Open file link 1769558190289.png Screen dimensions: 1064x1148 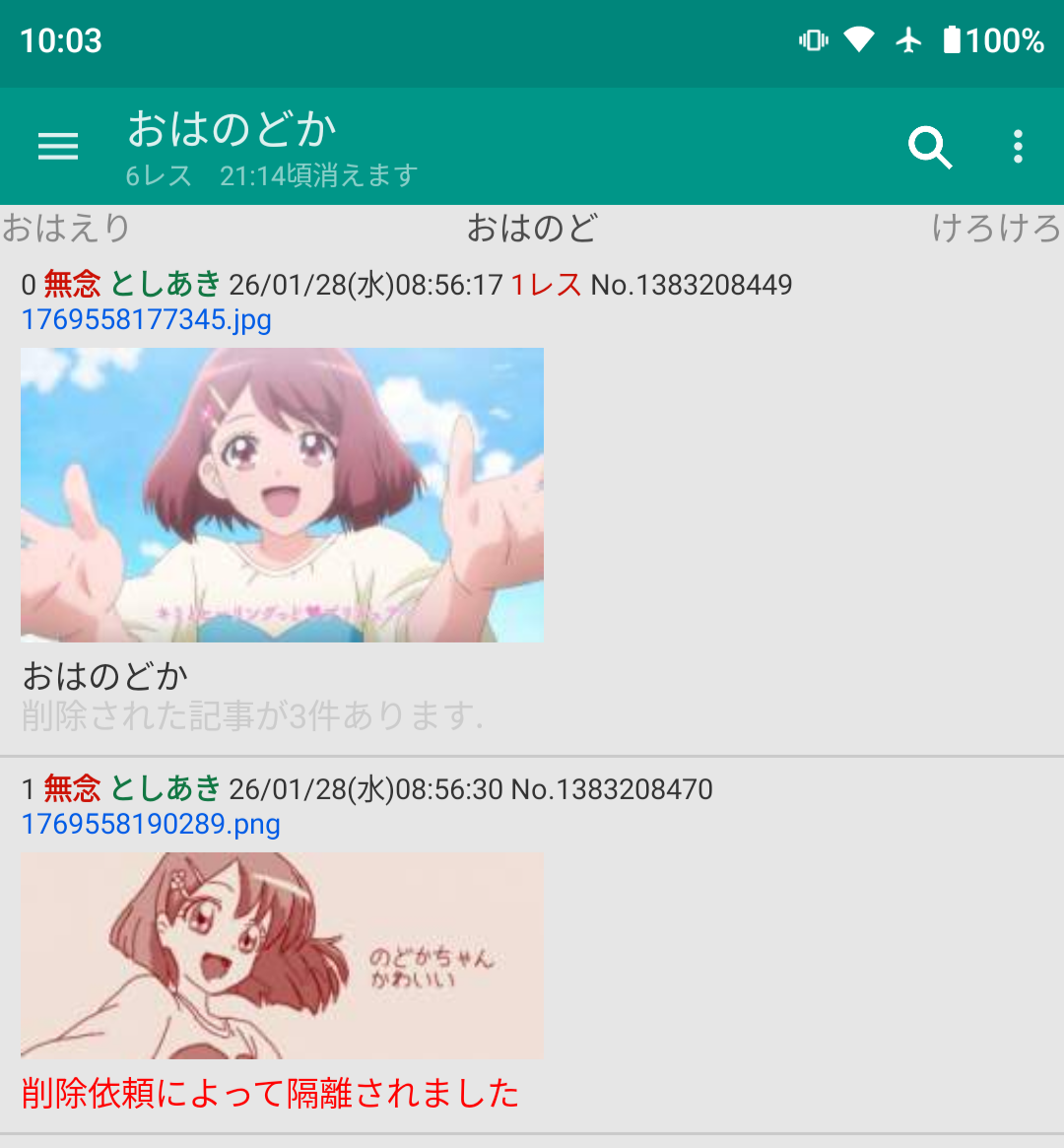151,824
